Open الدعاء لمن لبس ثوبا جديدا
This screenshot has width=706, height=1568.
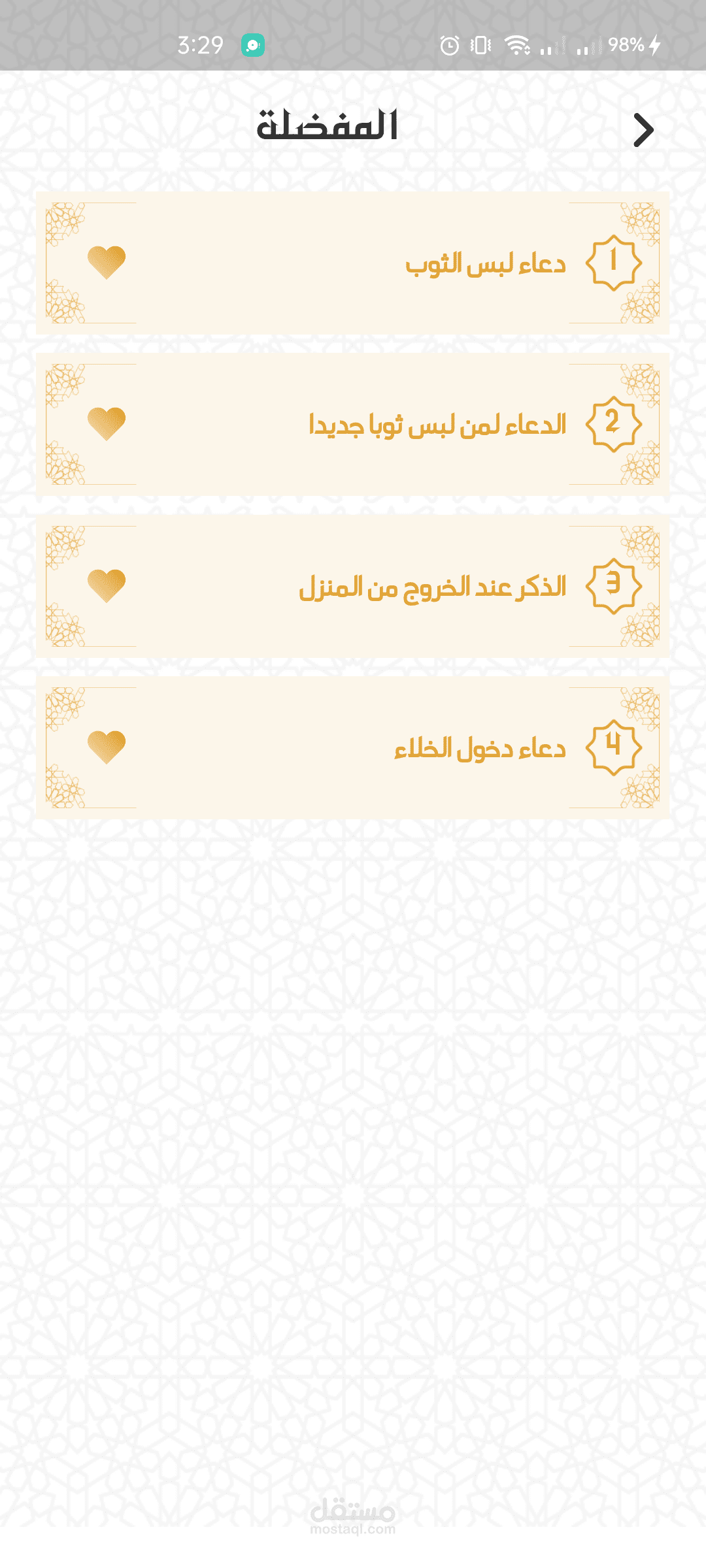pos(353,425)
